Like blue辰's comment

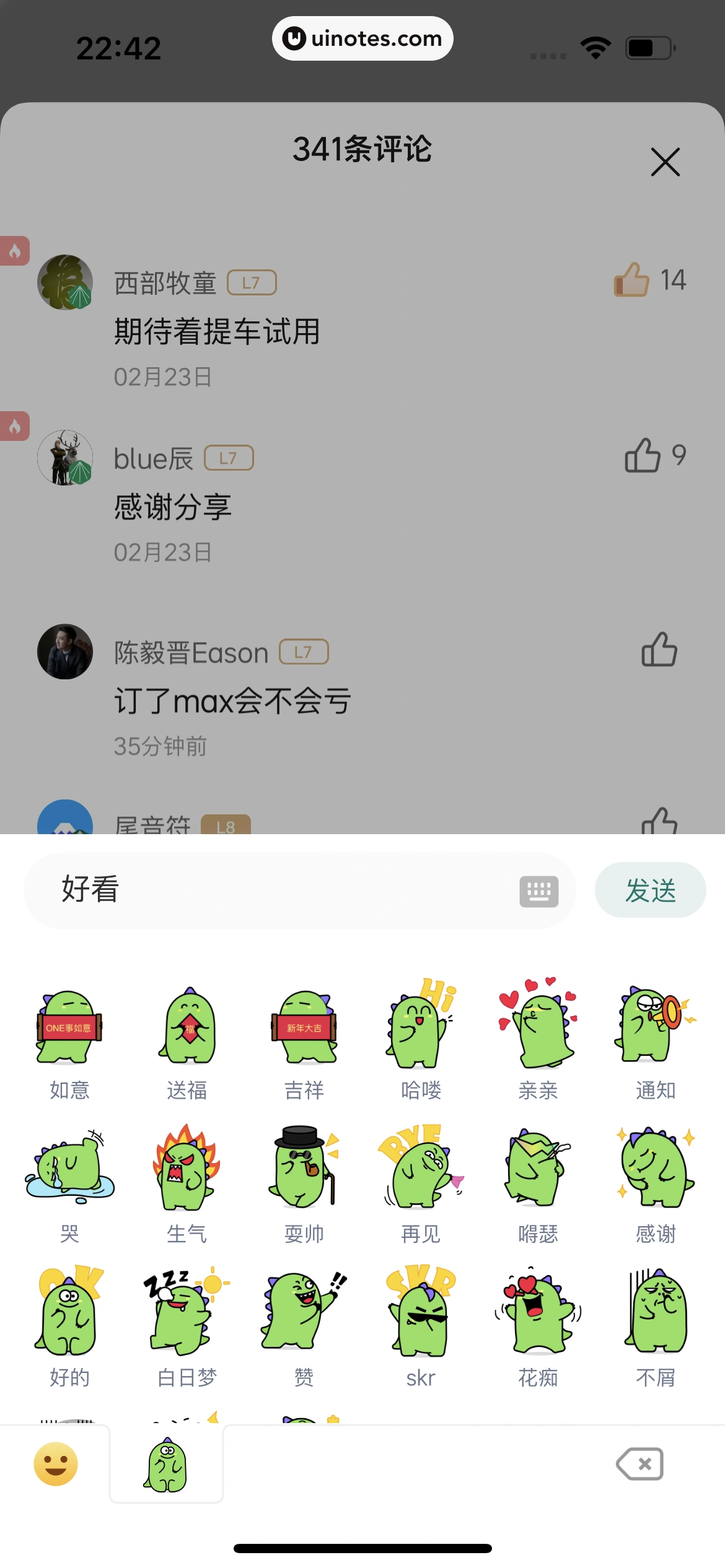point(643,456)
